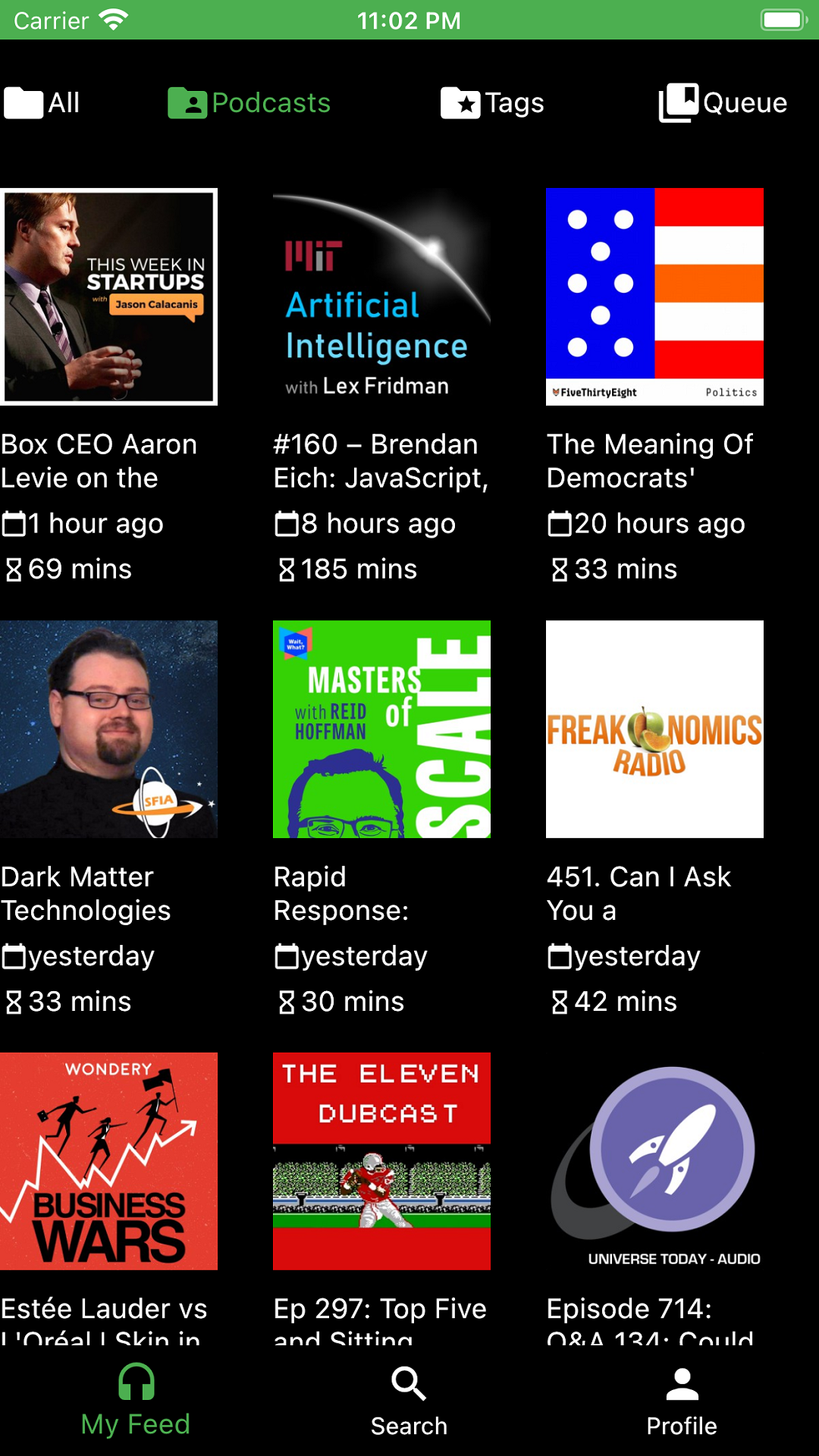Viewport: 819px width, 1456px height.
Task: Open The Eleven Dubcast Ep 297
Action: [x=381, y=1161]
